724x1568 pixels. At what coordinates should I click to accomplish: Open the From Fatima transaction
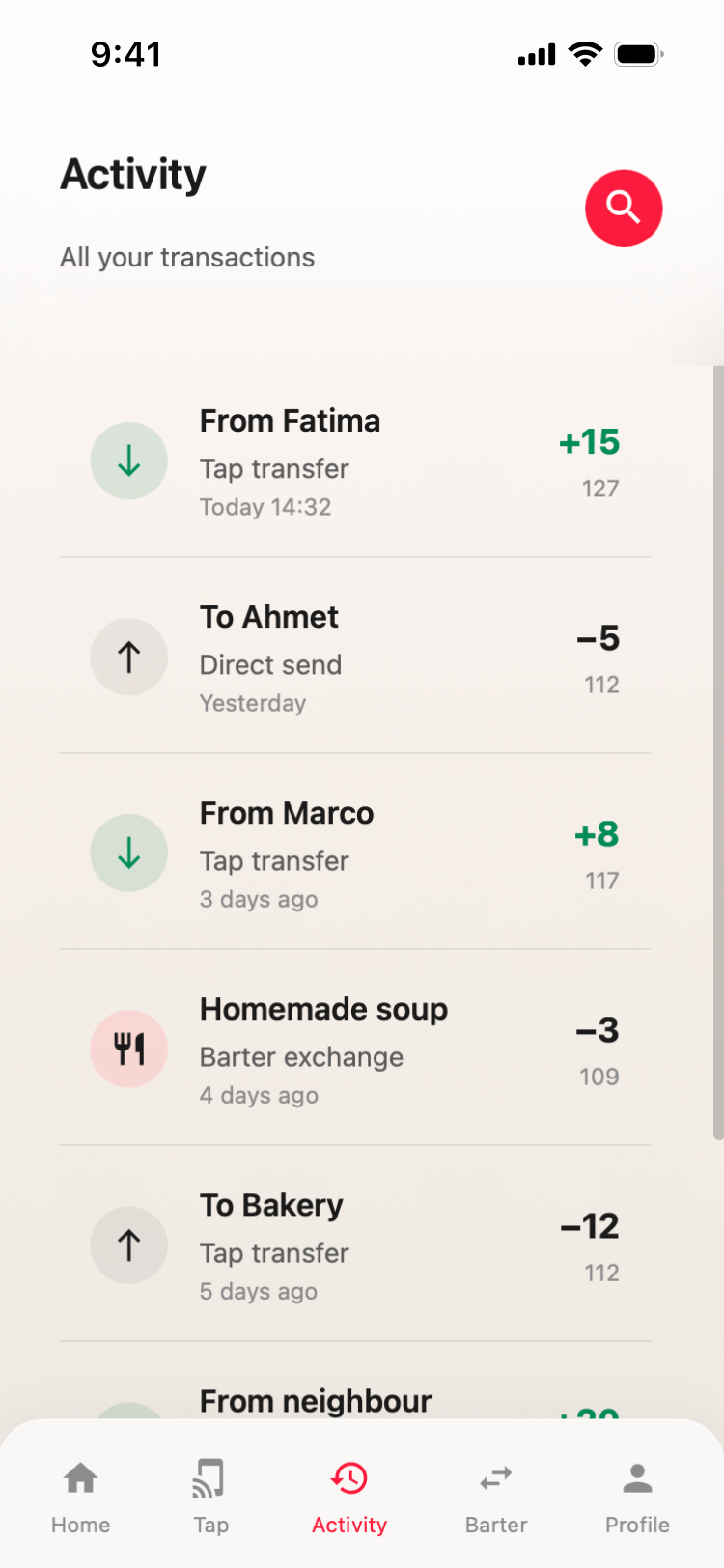click(x=362, y=461)
